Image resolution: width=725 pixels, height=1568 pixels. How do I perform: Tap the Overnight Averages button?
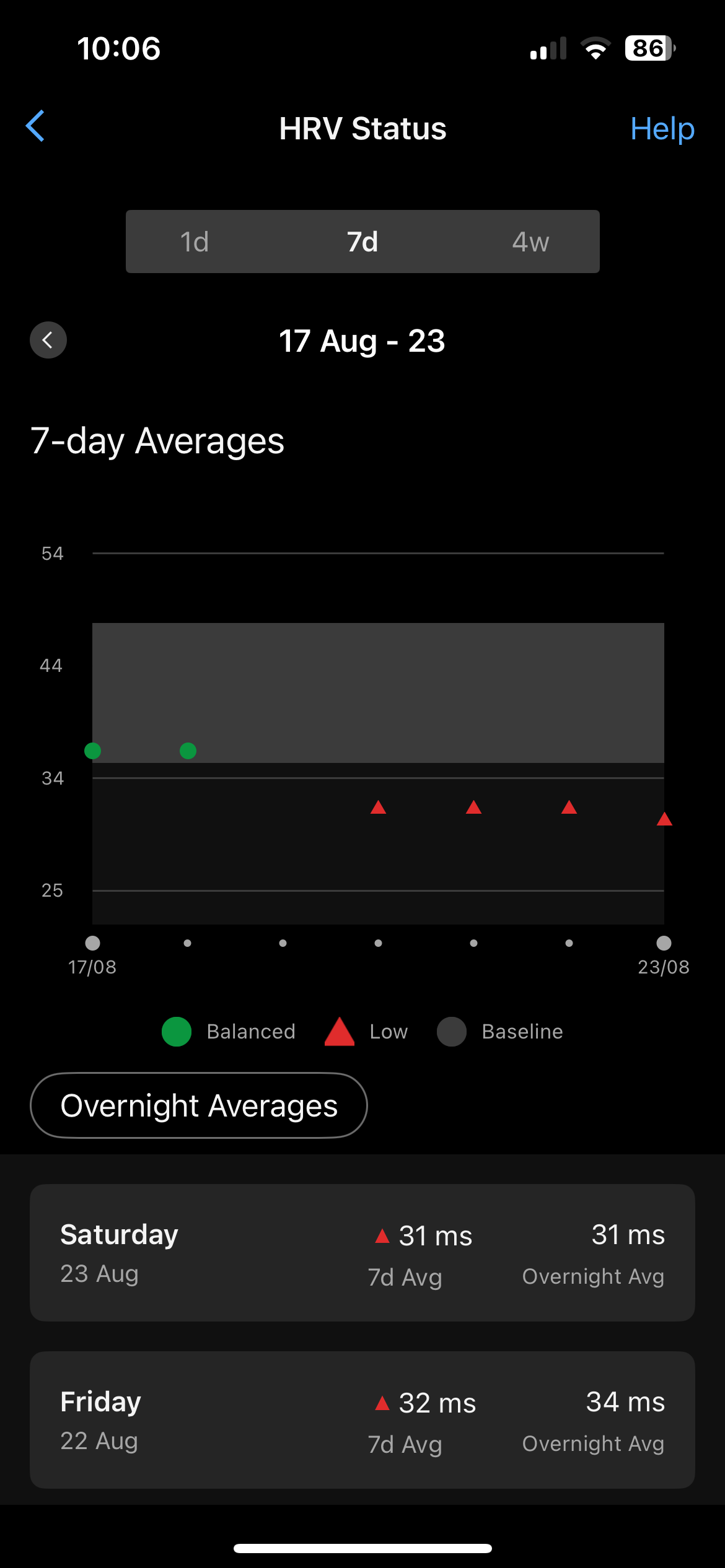pos(199,1105)
